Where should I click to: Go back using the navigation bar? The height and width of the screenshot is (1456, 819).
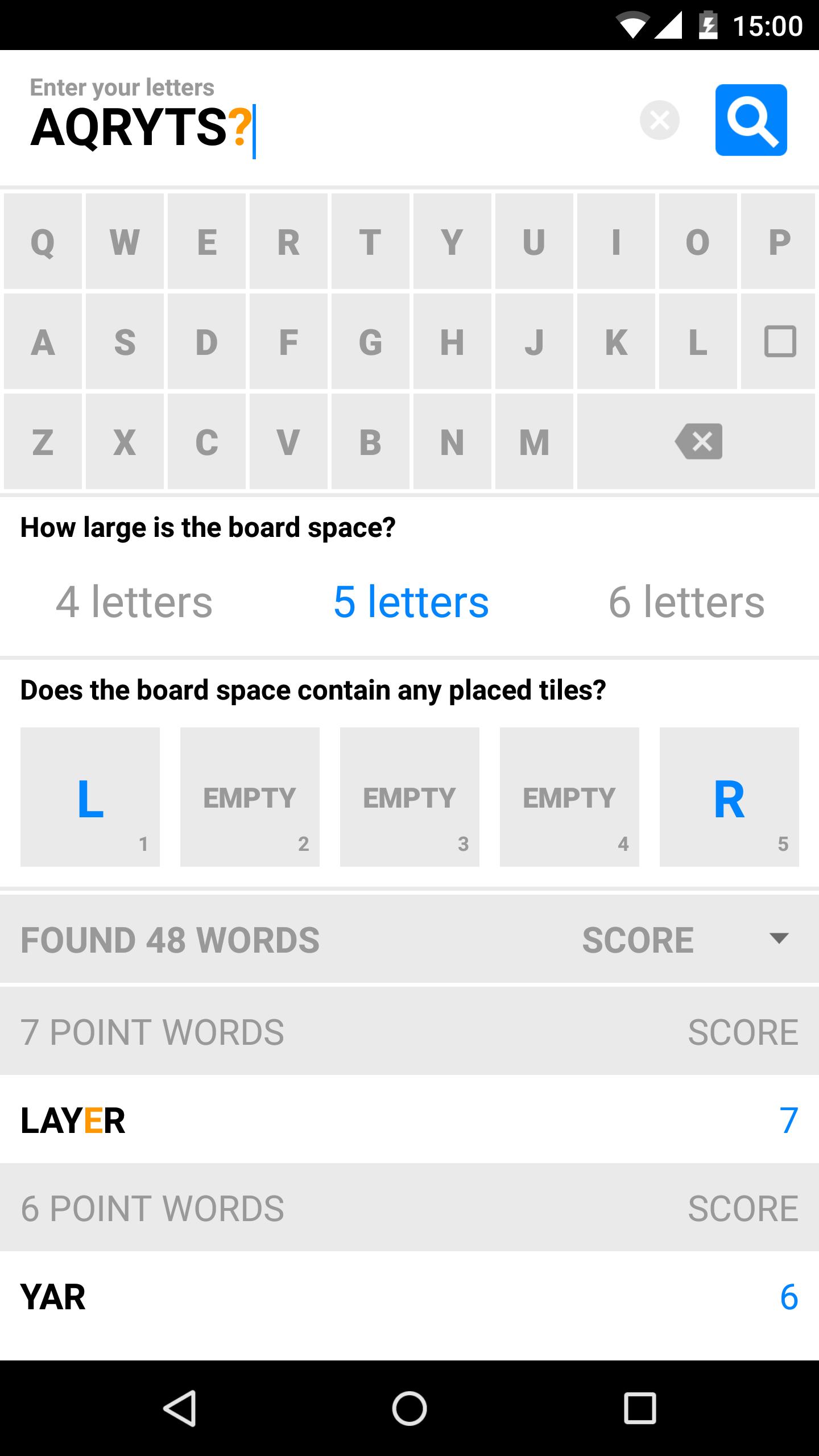180,1408
